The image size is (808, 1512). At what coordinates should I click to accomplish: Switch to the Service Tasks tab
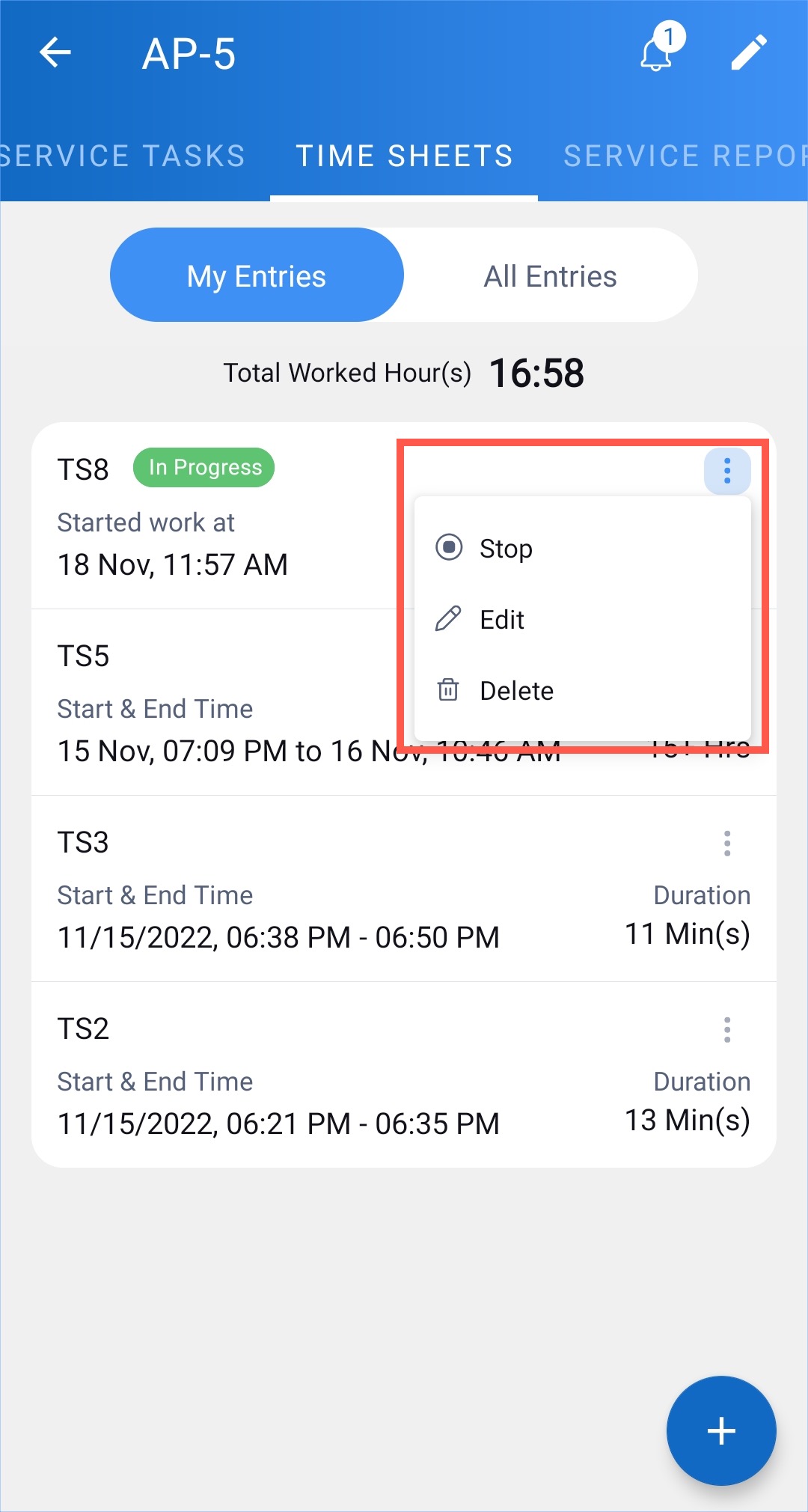coord(123,156)
